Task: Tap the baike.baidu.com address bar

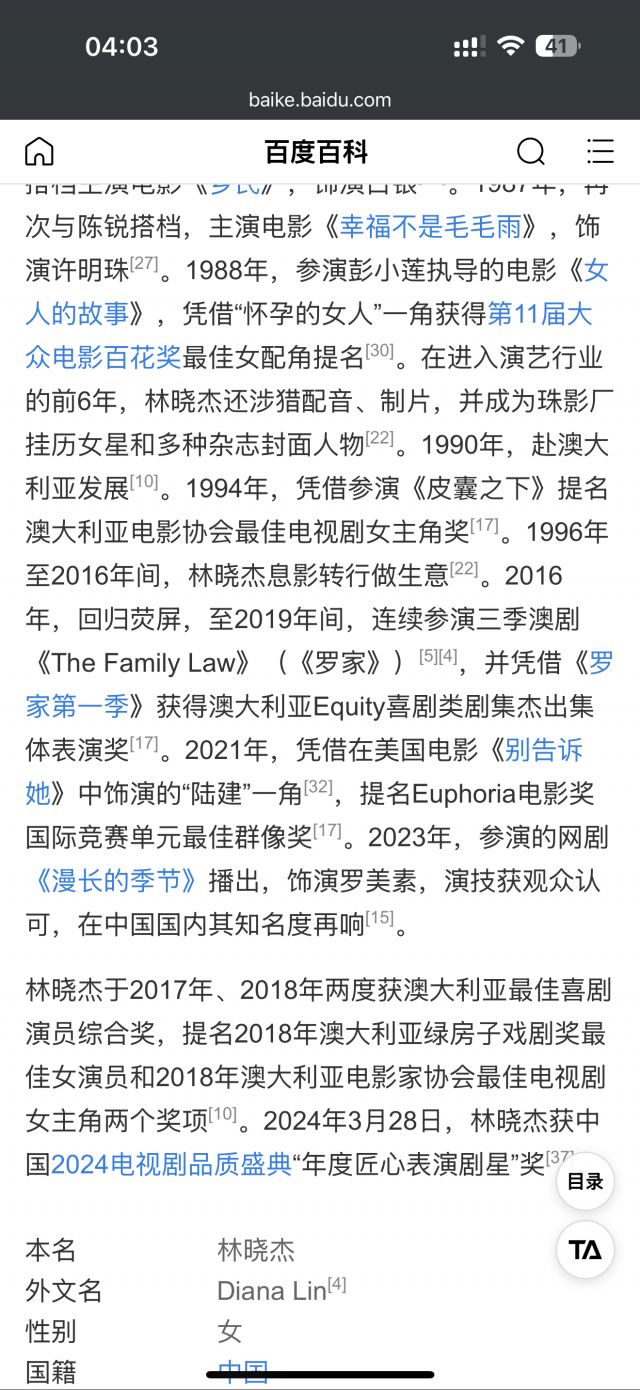Action: [320, 100]
